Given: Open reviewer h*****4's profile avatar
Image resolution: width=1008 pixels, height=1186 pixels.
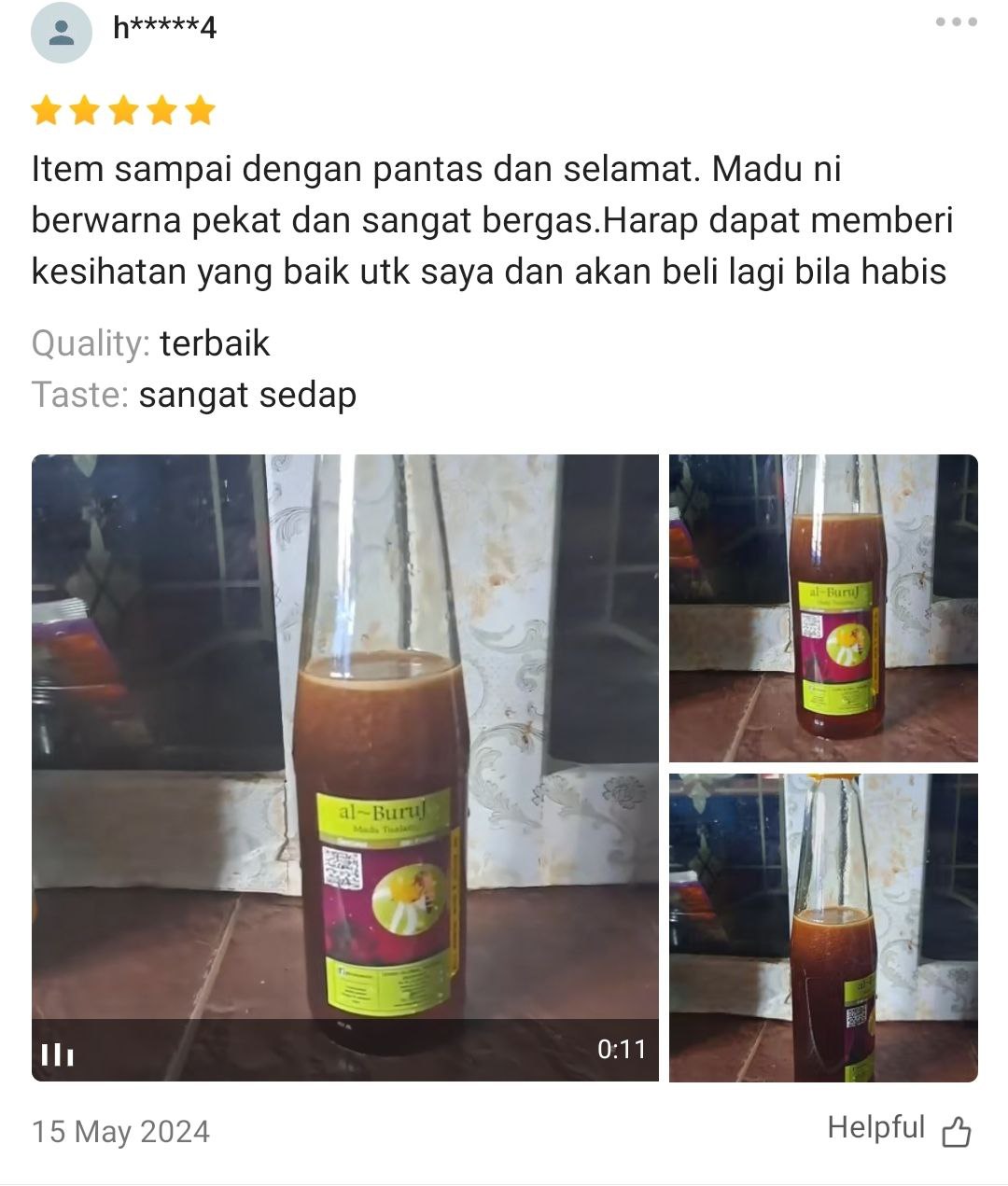Looking at the screenshot, I should [62, 33].
